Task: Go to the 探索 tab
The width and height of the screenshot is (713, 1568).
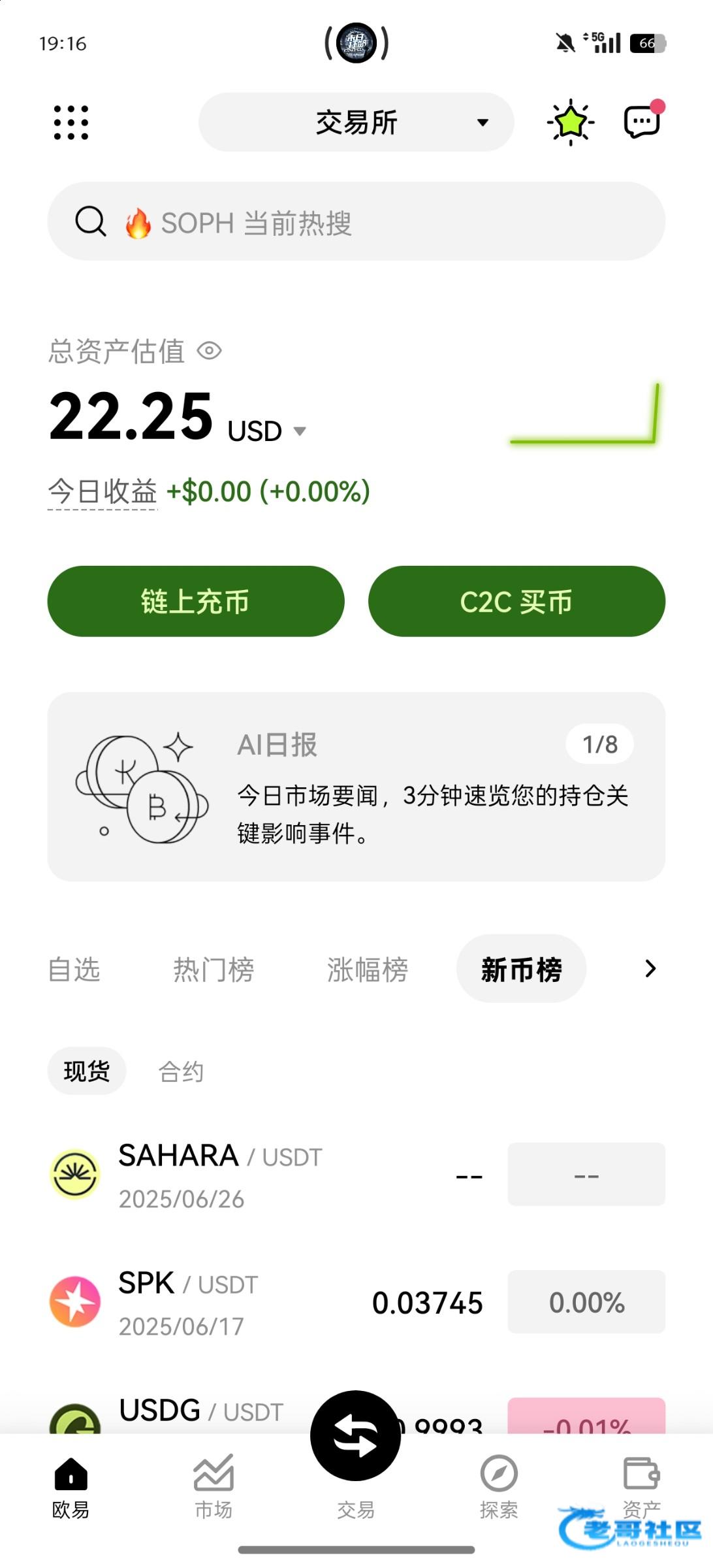Action: pos(499,1486)
